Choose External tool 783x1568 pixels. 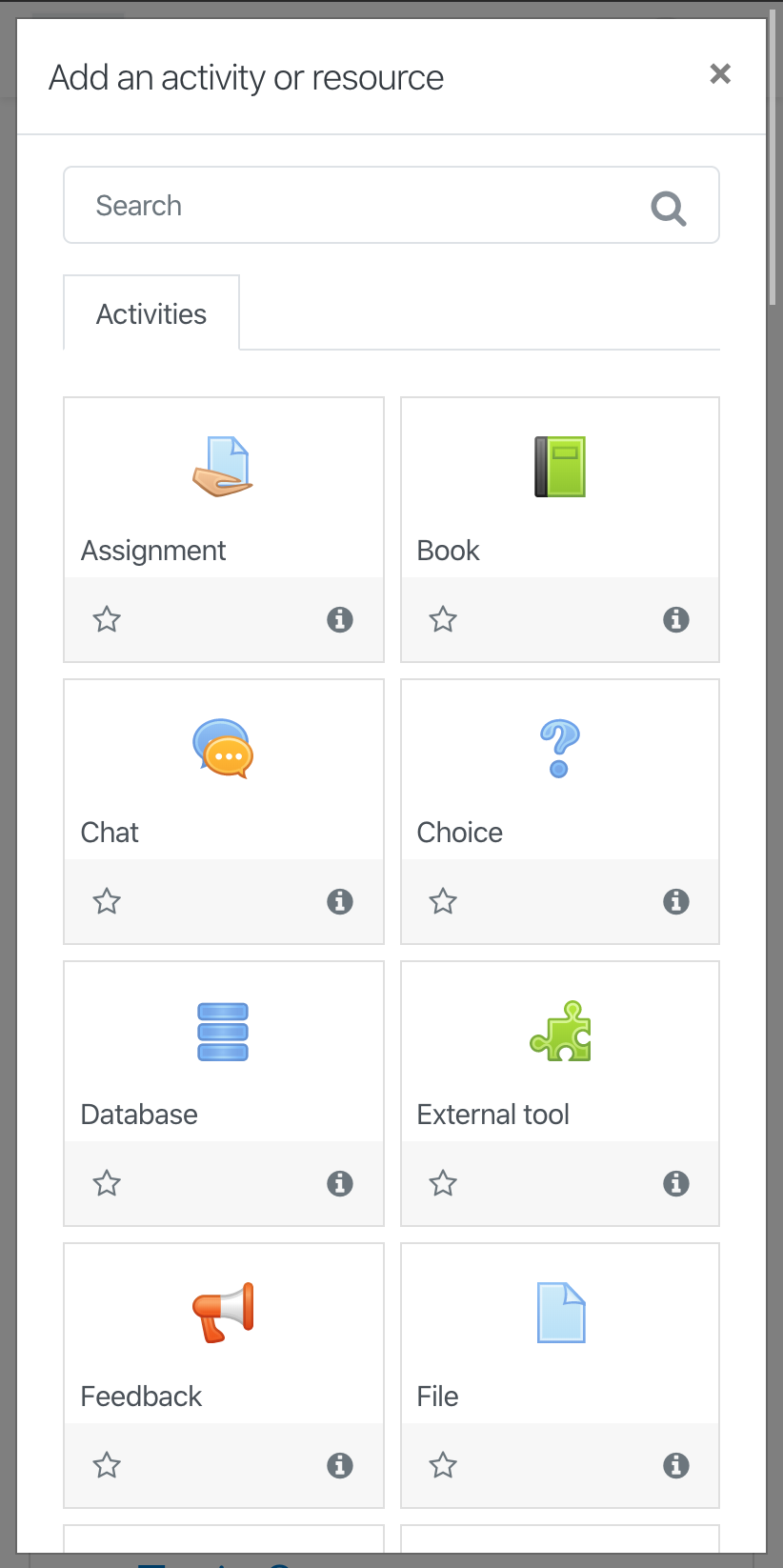point(560,1052)
